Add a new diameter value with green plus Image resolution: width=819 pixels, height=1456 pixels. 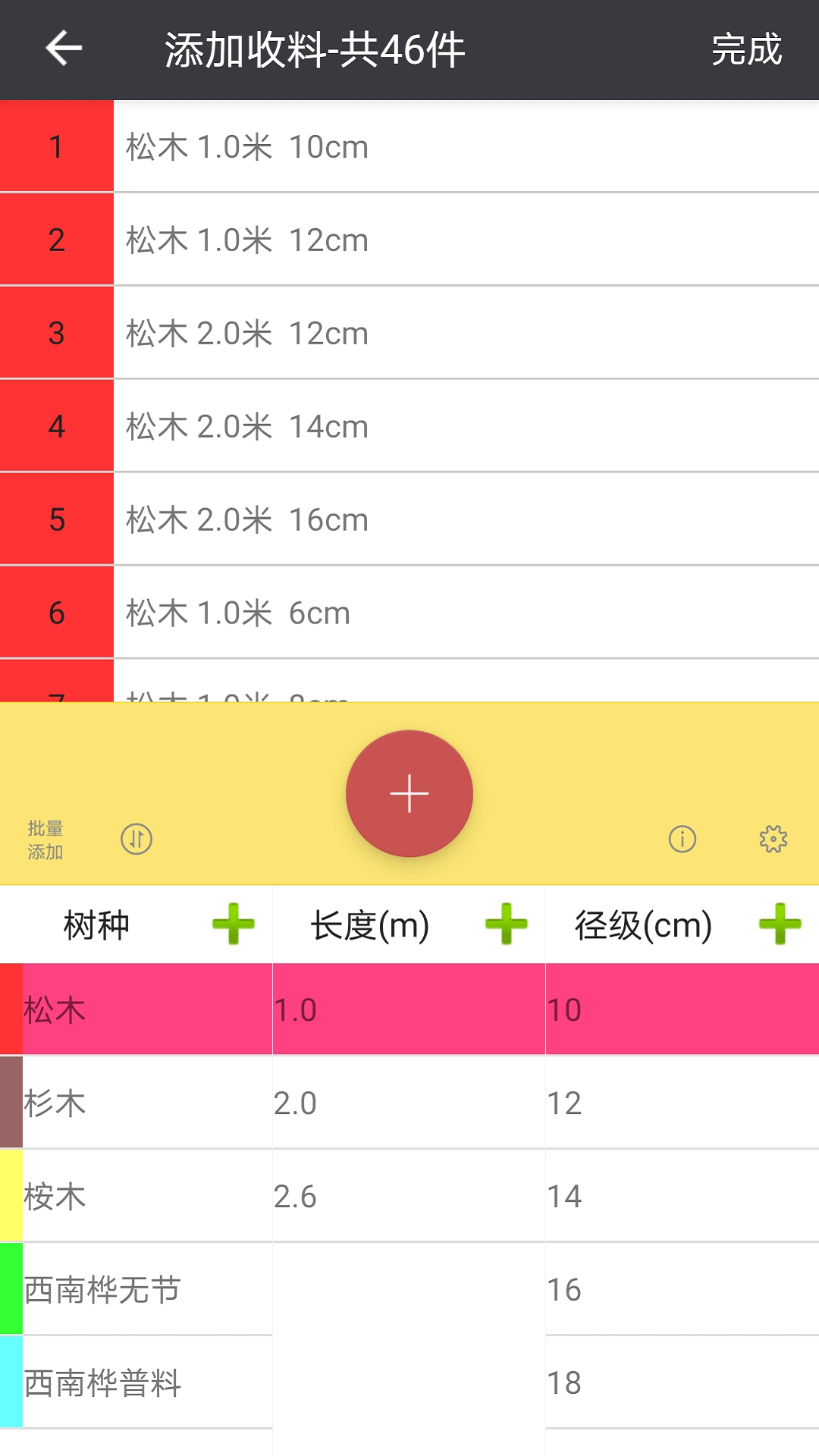779,925
